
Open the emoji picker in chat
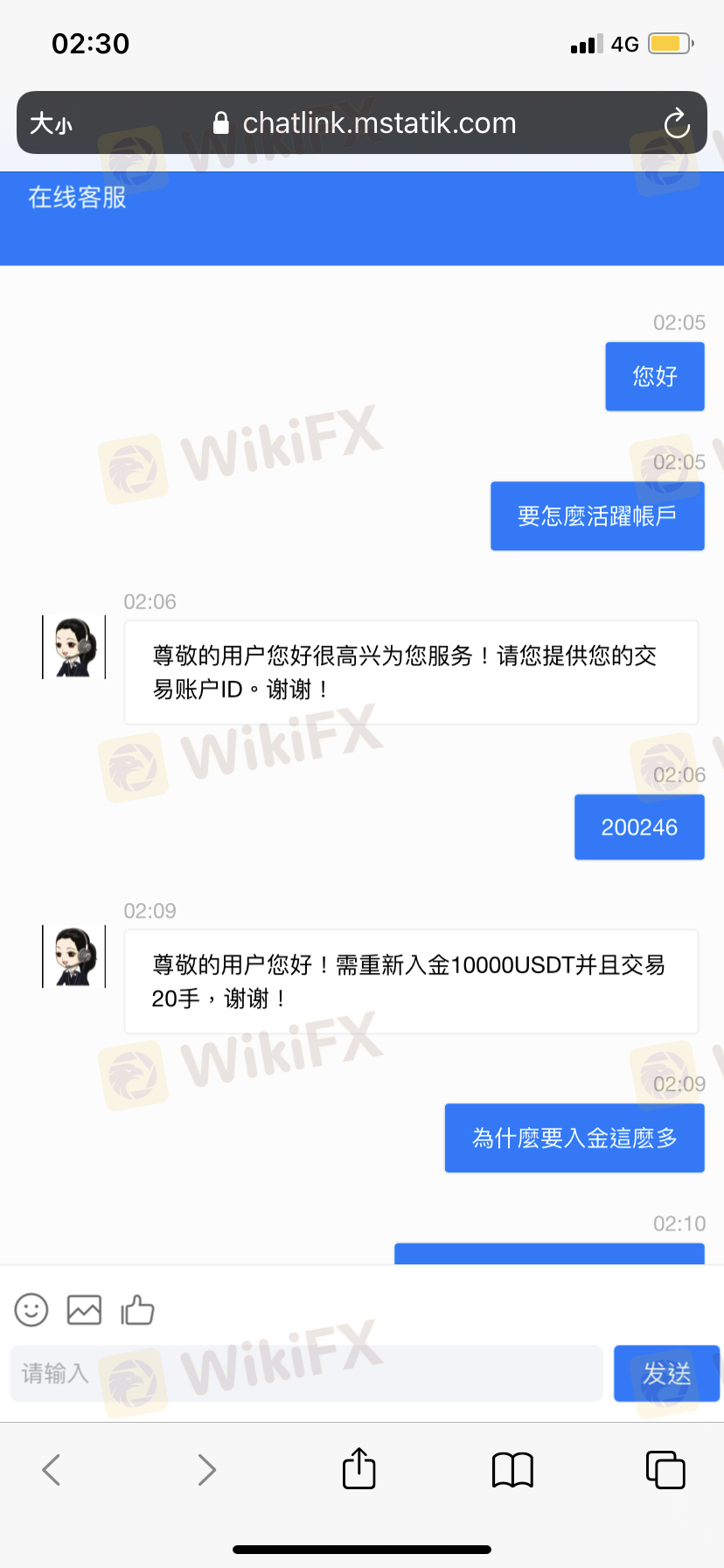click(x=31, y=1310)
